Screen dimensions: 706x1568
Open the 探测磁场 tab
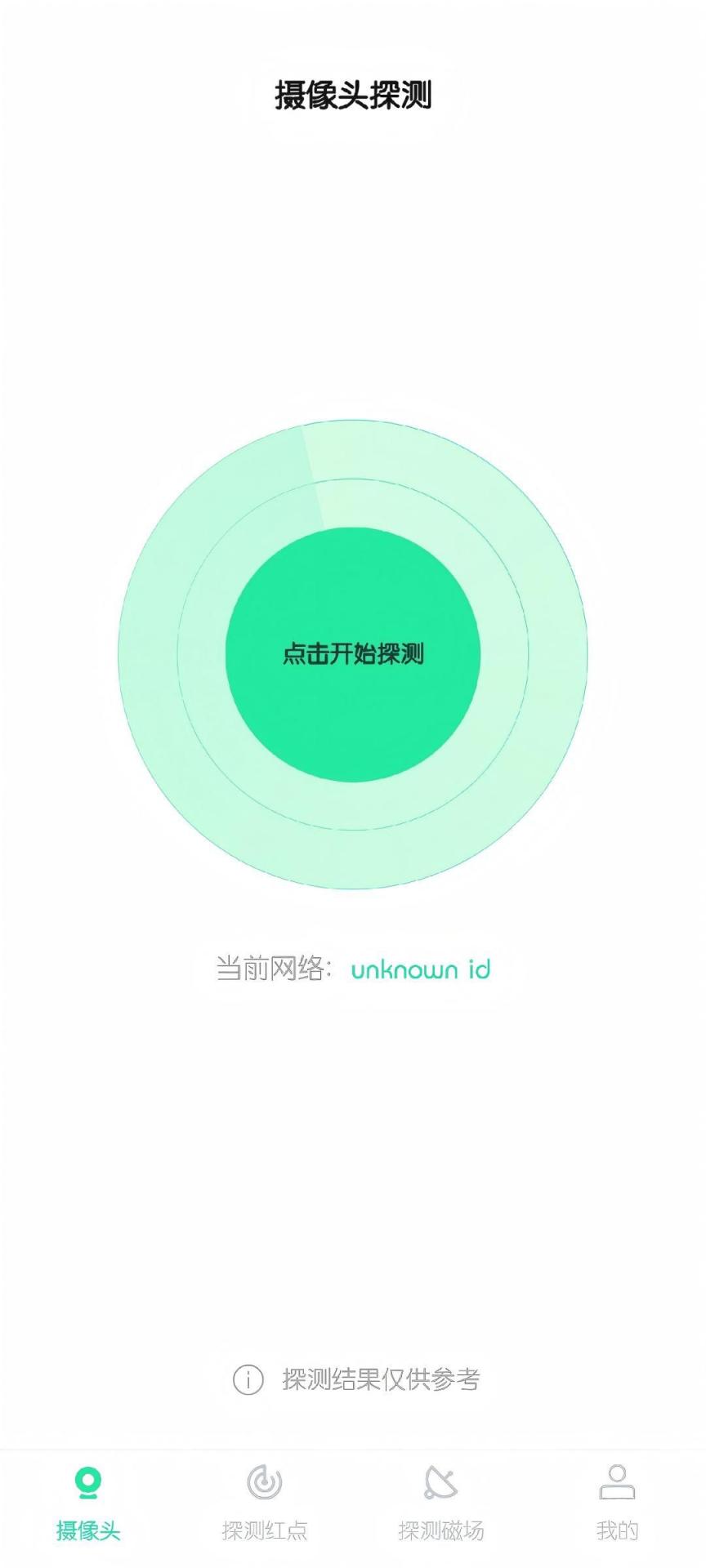(441, 1504)
